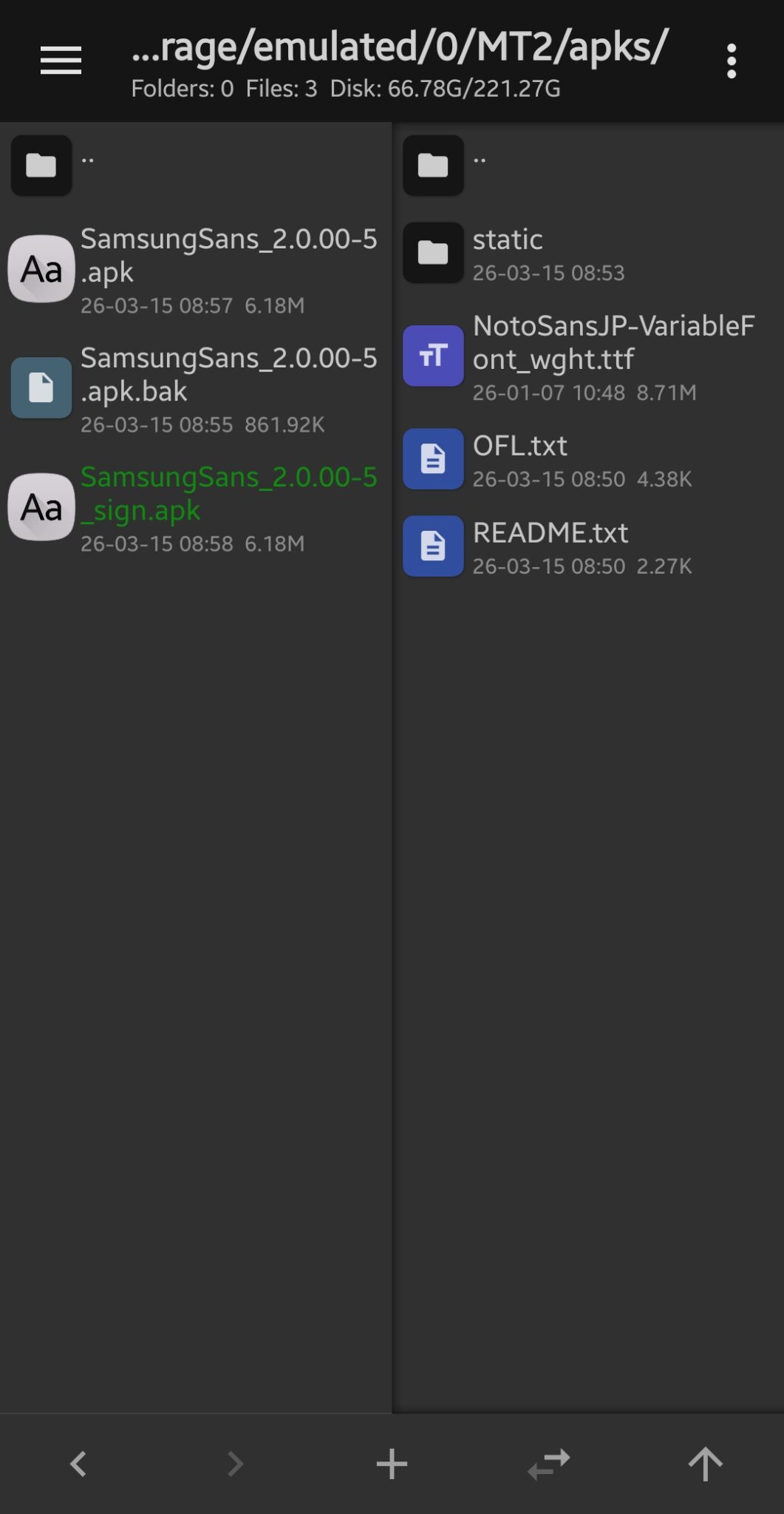Open the three-dot overflow menu
The image size is (784, 1514).
pos(731,61)
